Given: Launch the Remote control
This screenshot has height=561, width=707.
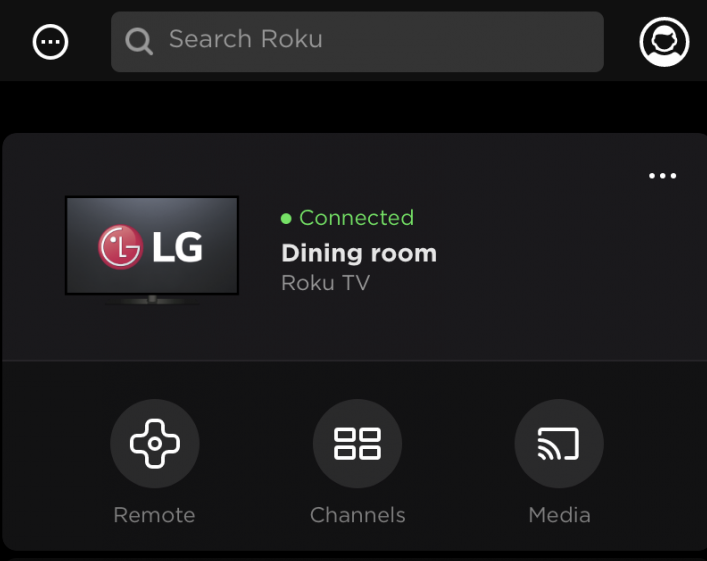Looking at the screenshot, I should click(x=154, y=443).
